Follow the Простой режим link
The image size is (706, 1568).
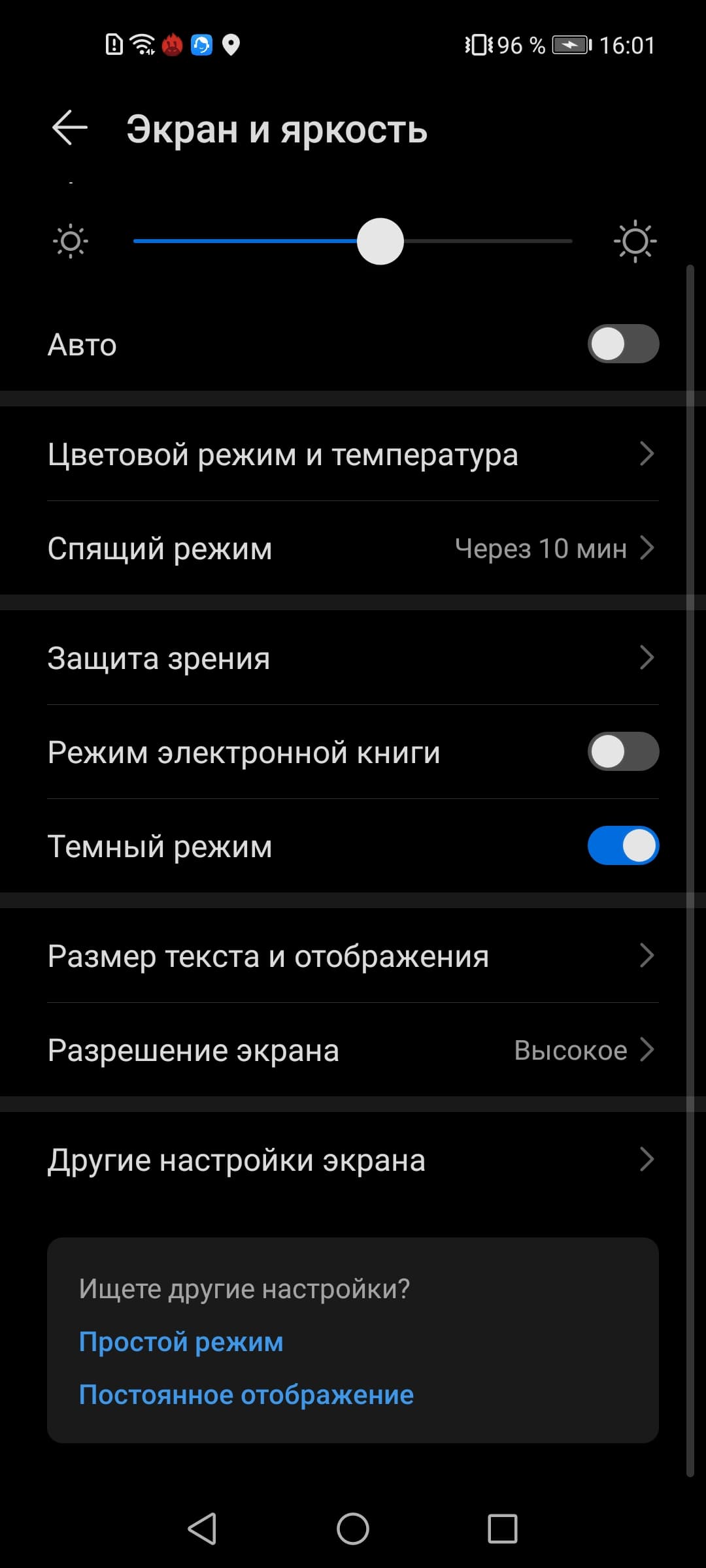click(181, 1341)
